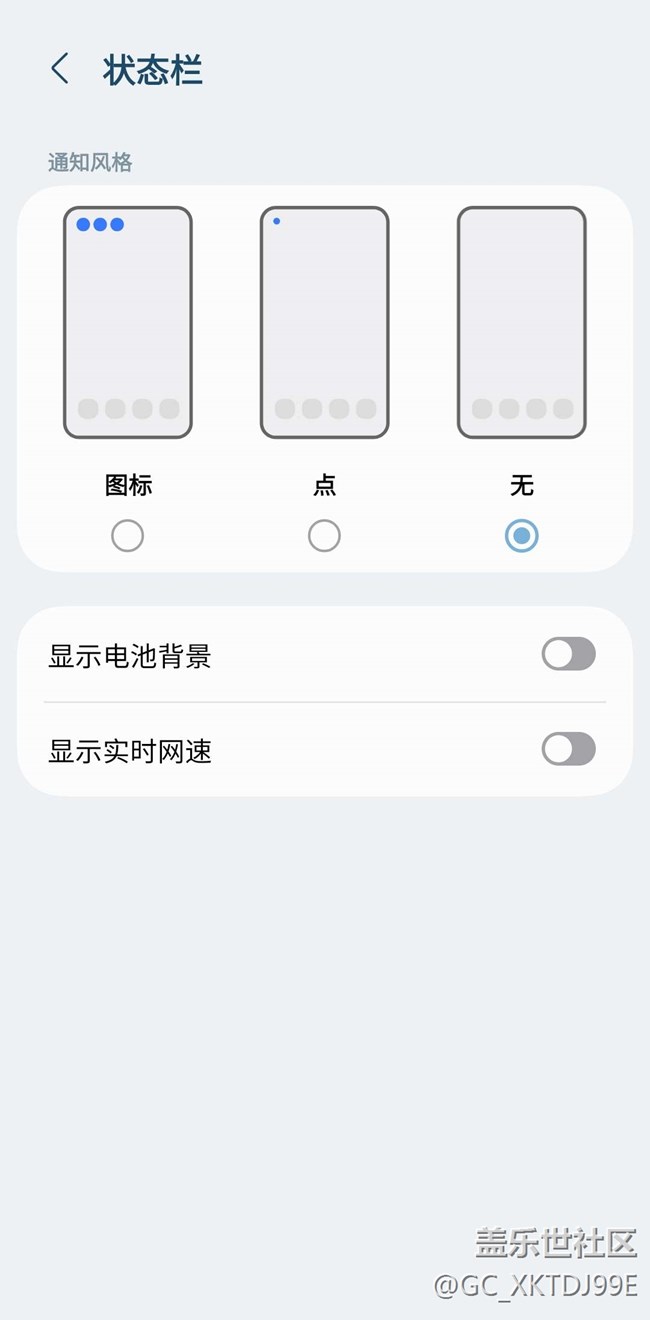Go back from 状态栏 settings
The height and width of the screenshot is (1320, 650).
(x=60, y=70)
